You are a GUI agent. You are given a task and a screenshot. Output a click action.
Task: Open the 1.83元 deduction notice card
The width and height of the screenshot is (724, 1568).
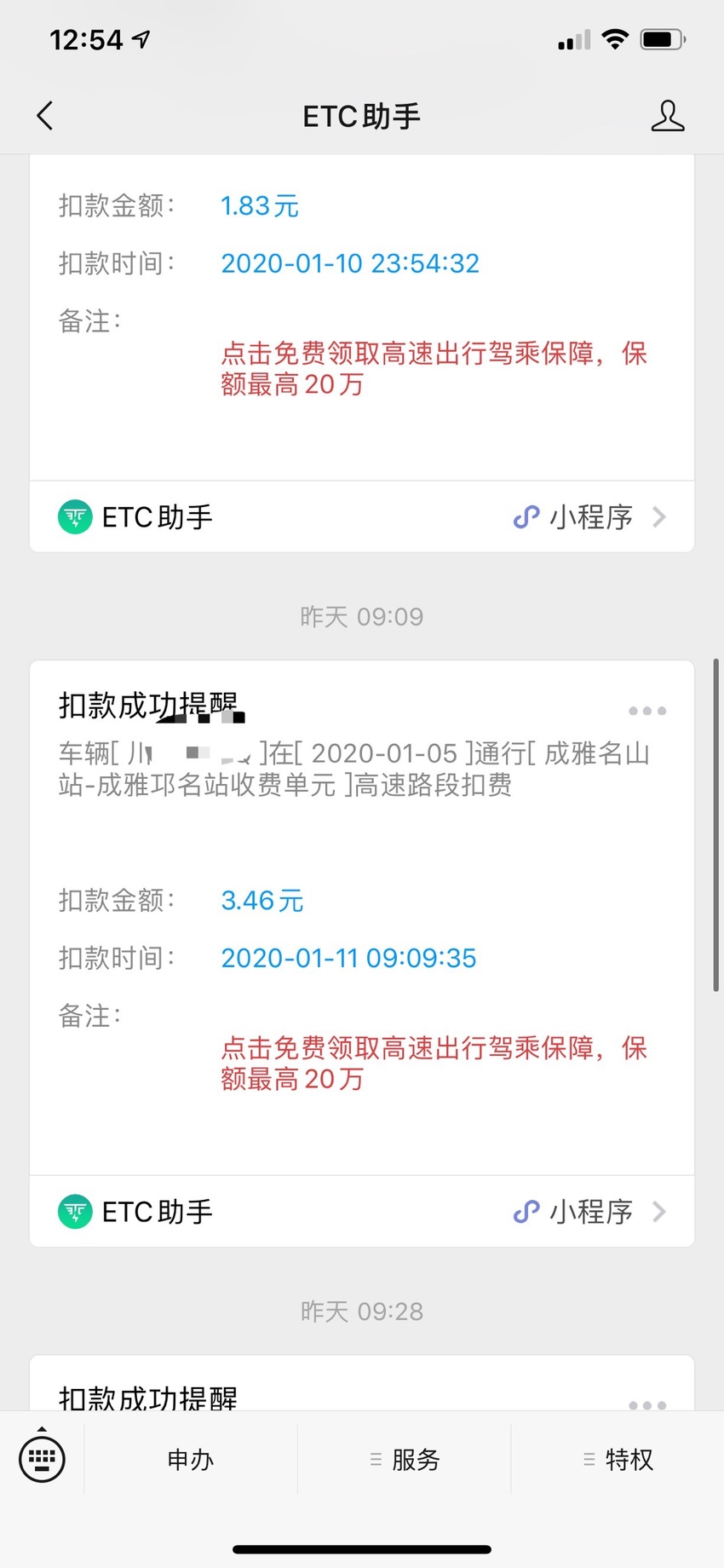coord(362,317)
